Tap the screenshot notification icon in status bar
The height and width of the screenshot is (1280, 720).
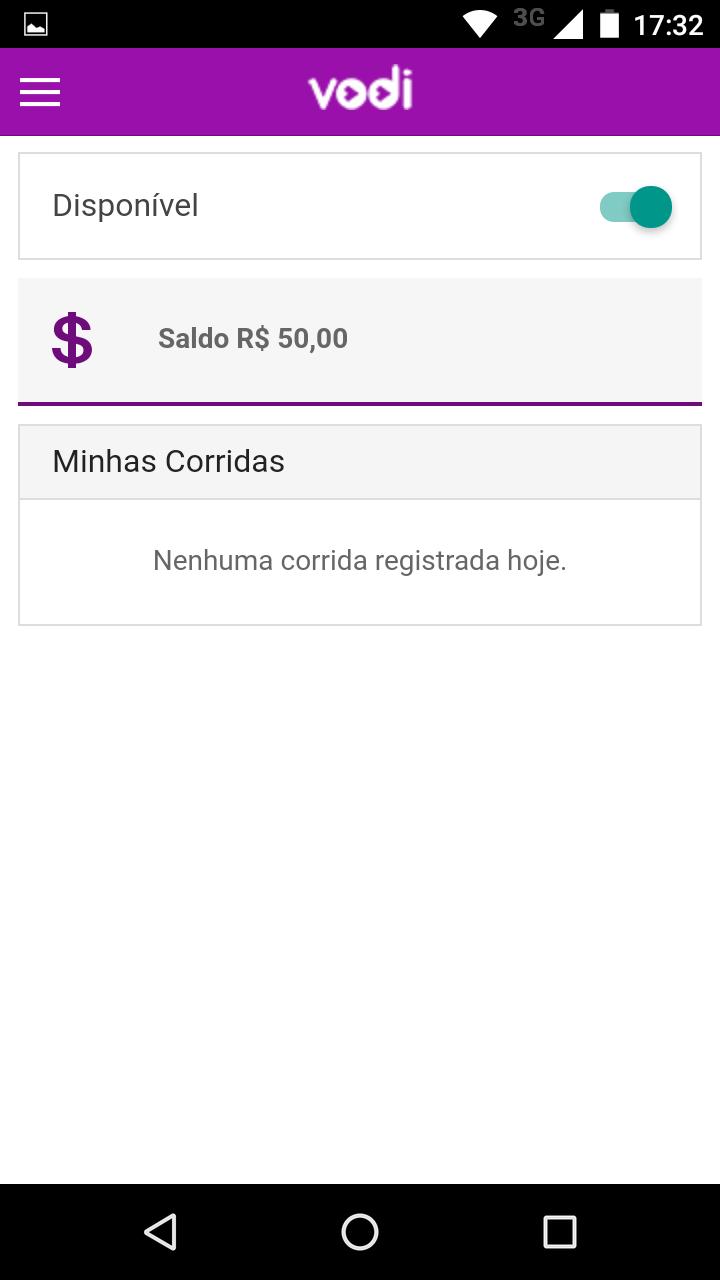pos(35,22)
